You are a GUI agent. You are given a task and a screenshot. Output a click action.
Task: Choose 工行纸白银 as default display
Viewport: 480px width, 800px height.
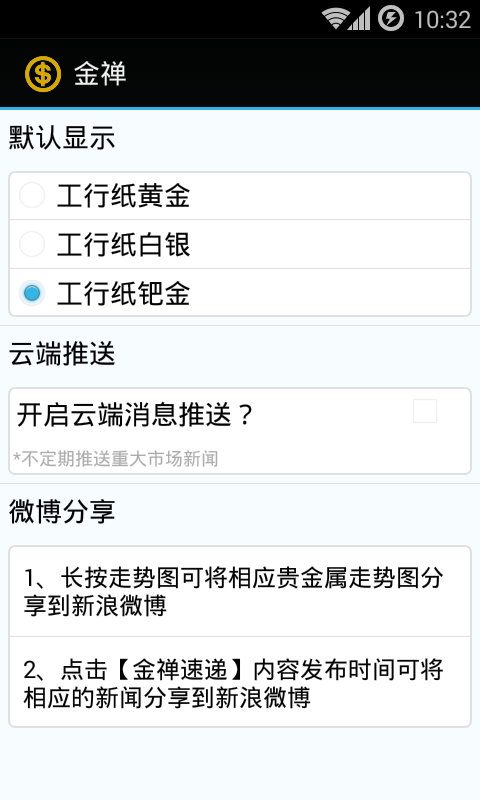point(240,244)
